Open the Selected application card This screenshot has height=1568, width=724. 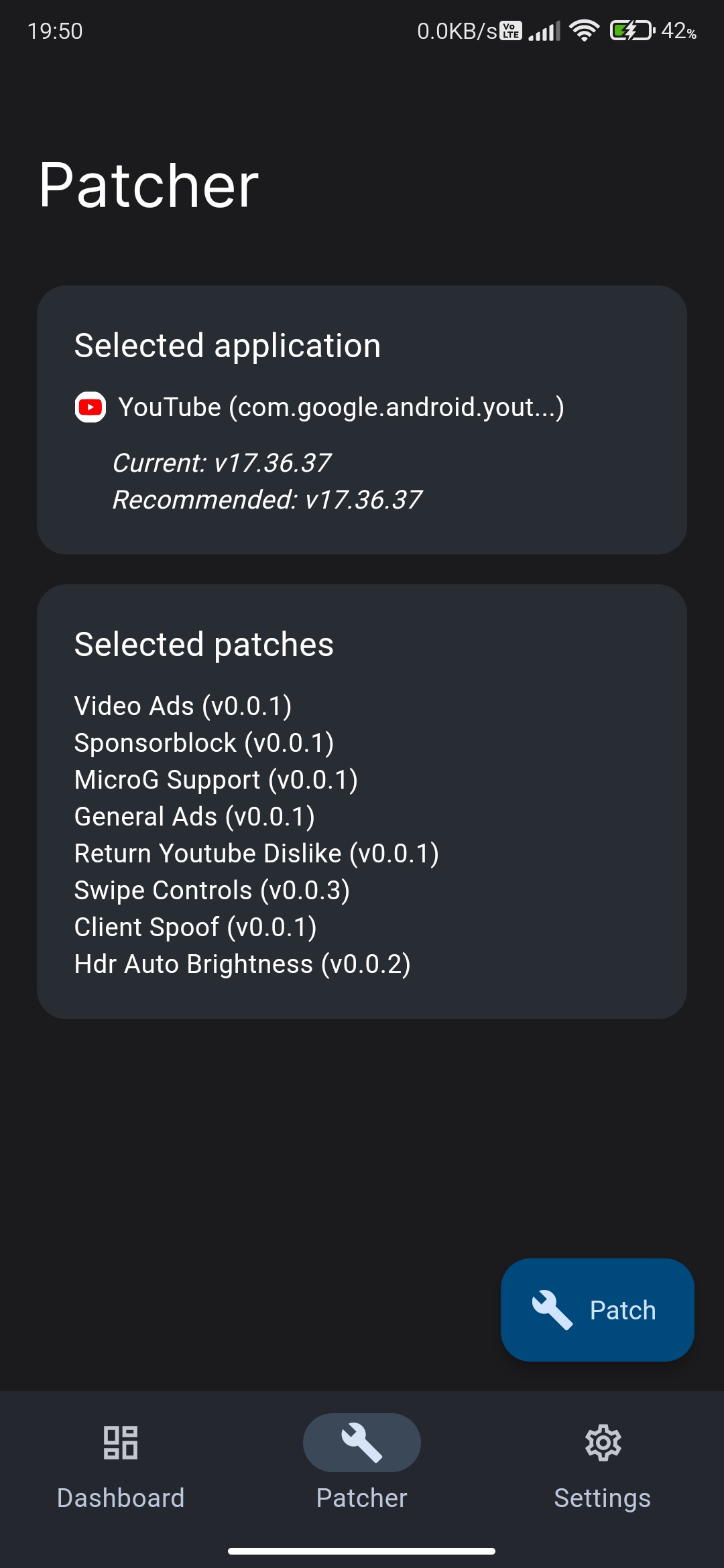tap(362, 419)
